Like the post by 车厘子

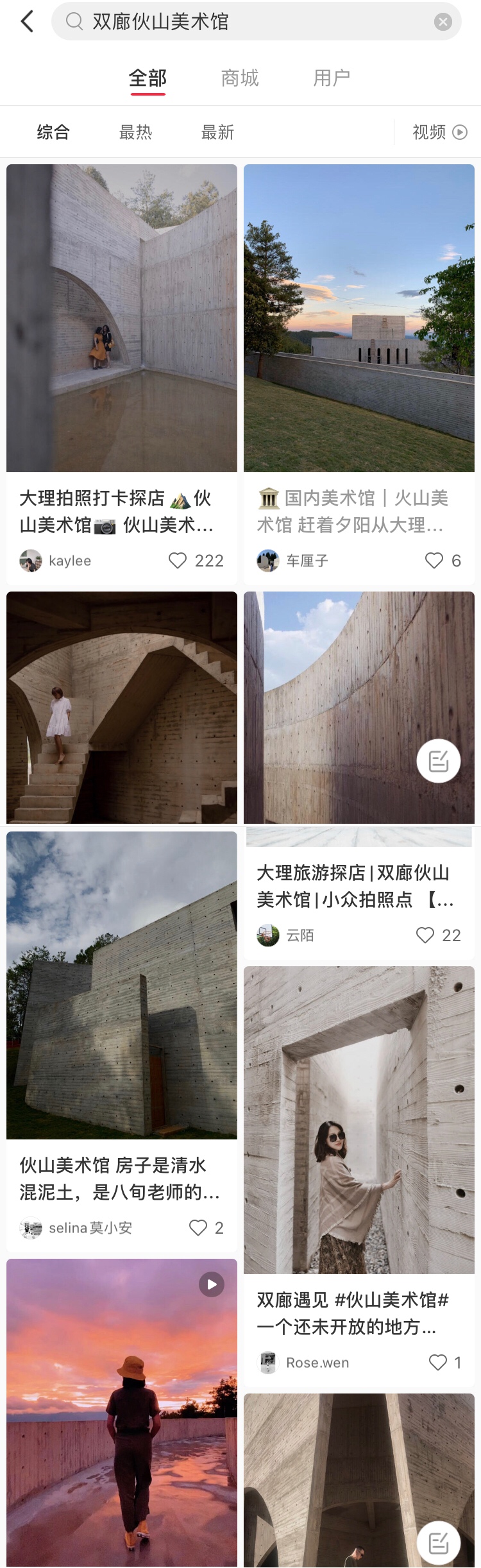pyautogui.click(x=434, y=561)
